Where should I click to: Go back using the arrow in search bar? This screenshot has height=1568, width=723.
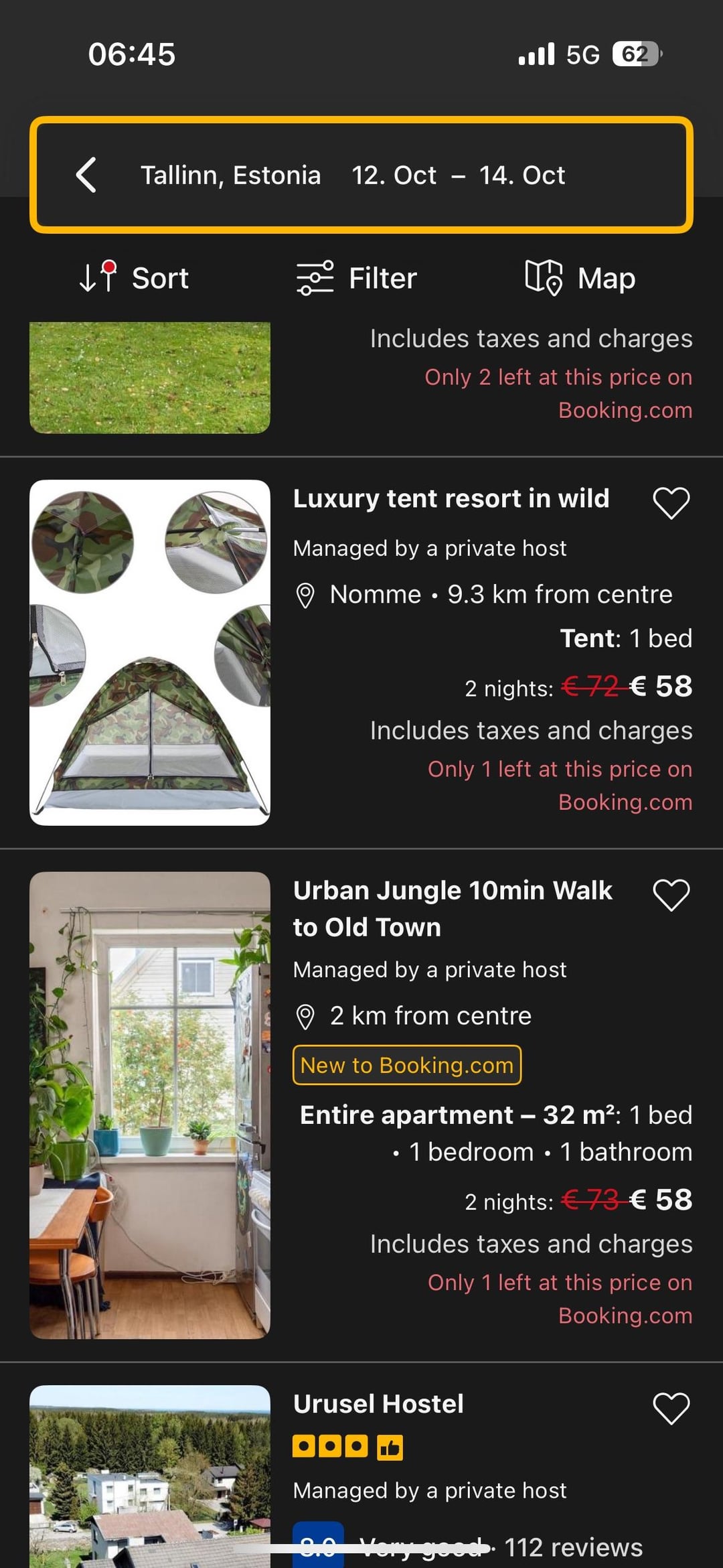pos(86,175)
